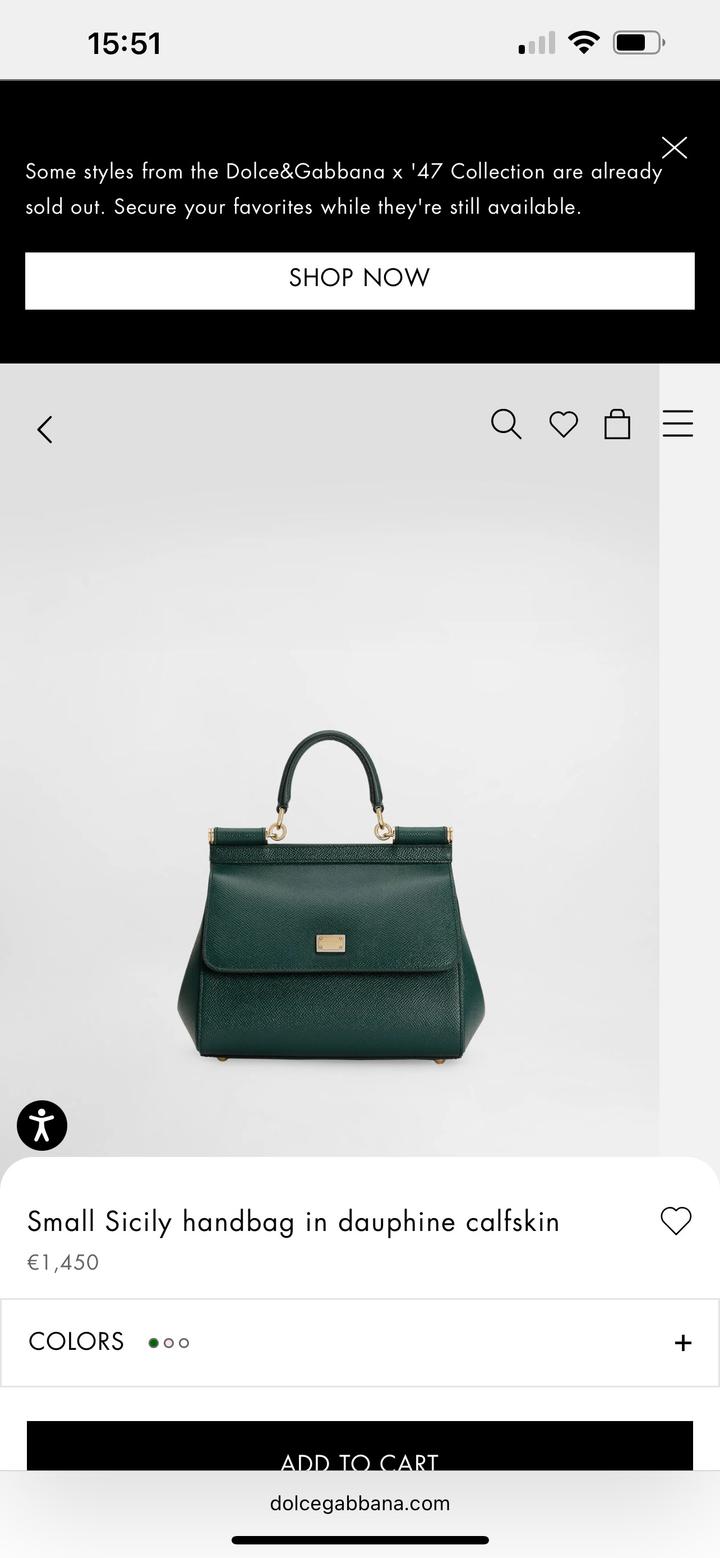
Task: Tap the Wi-Fi icon in the status bar
Action: tap(583, 41)
